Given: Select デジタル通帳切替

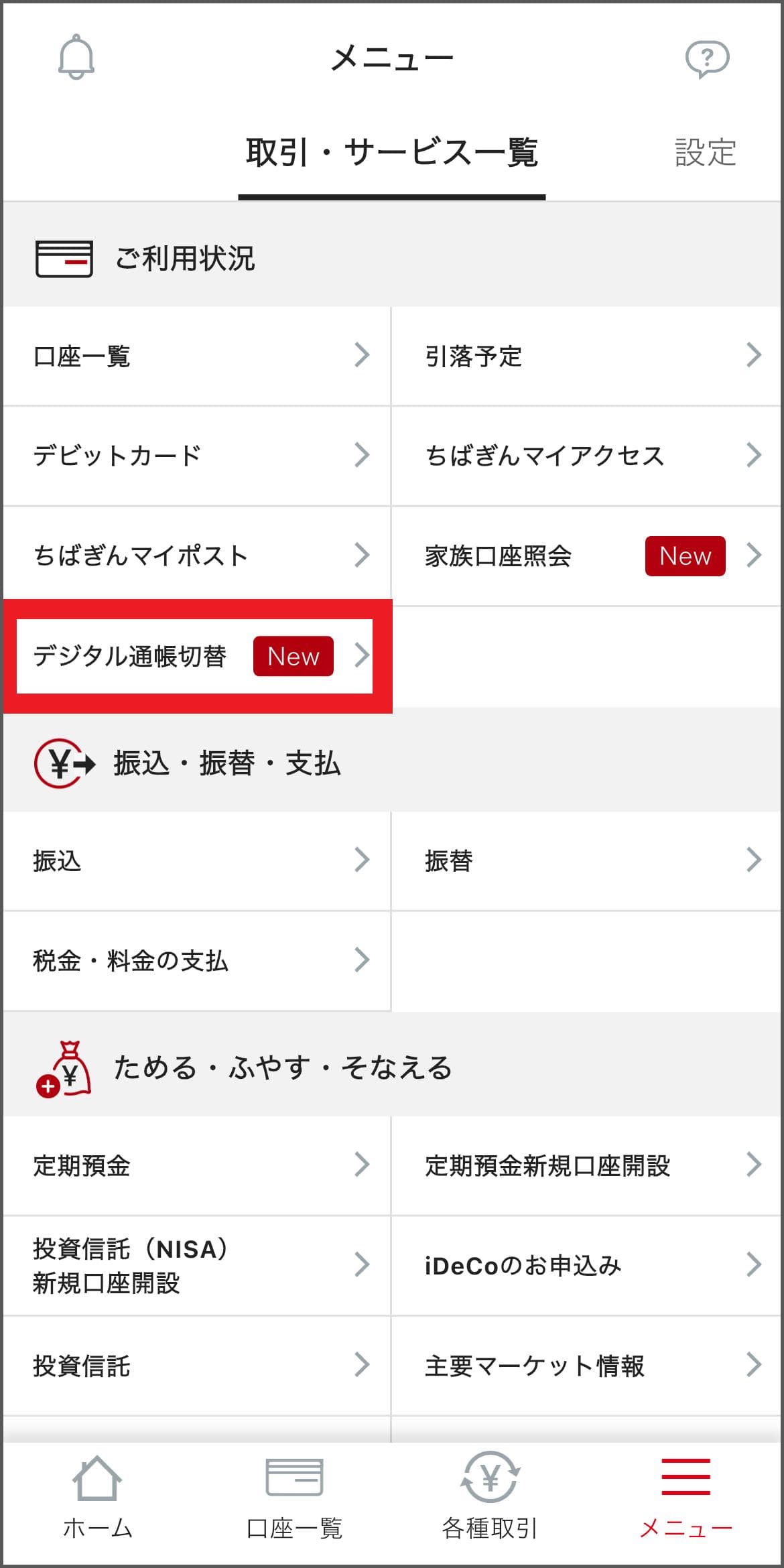Looking at the screenshot, I should click(x=197, y=656).
